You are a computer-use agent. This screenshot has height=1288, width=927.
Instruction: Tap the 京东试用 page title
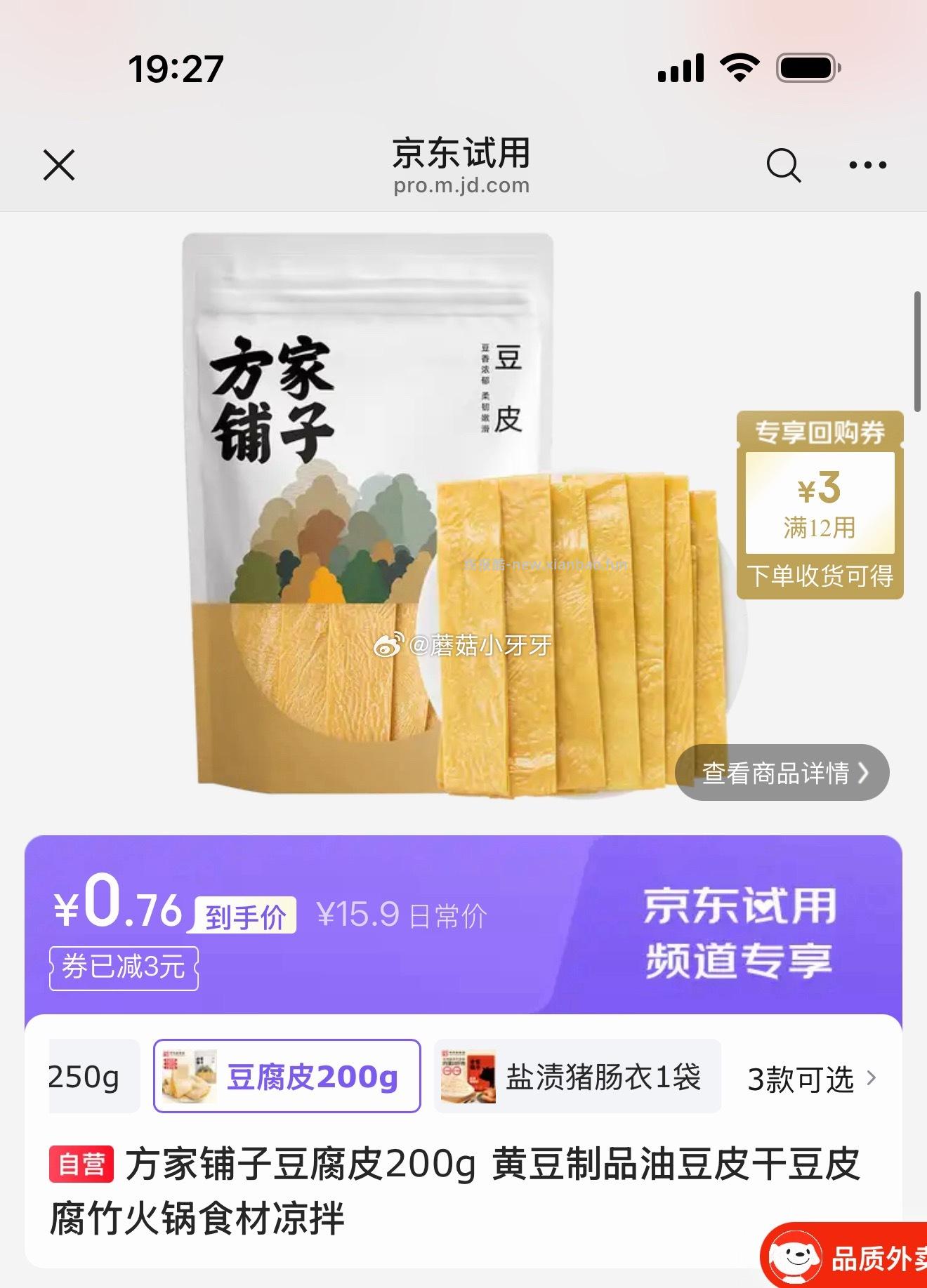[463, 154]
